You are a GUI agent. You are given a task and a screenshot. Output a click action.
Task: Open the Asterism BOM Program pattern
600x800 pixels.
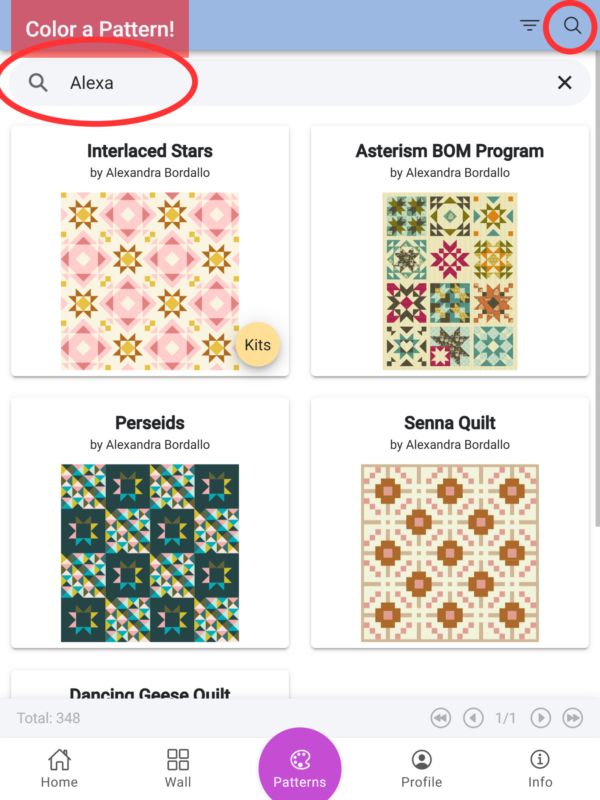450,250
